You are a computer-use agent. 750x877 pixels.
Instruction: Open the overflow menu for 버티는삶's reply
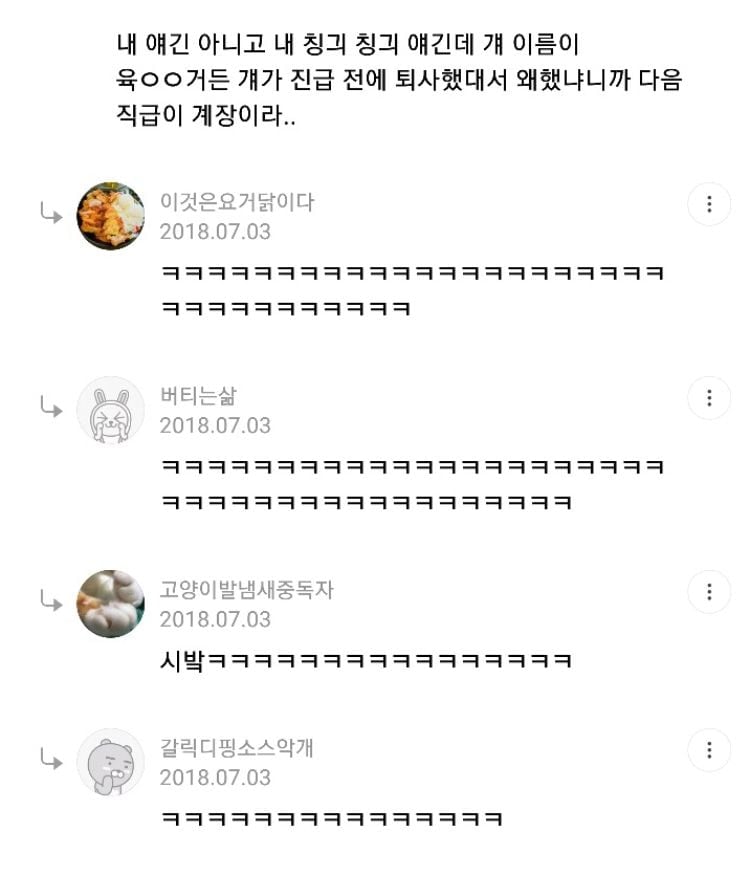click(709, 398)
